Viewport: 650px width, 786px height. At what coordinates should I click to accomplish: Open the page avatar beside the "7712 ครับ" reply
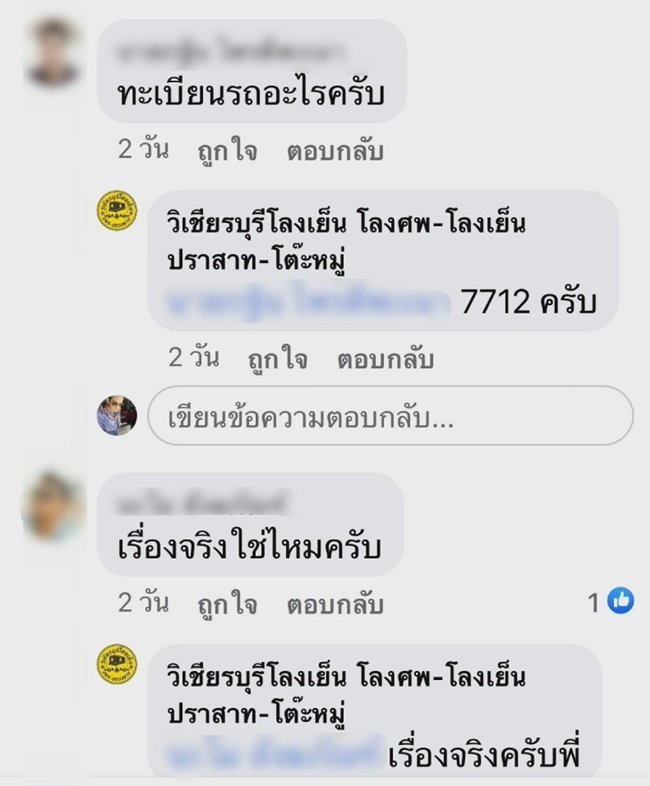click(x=116, y=211)
